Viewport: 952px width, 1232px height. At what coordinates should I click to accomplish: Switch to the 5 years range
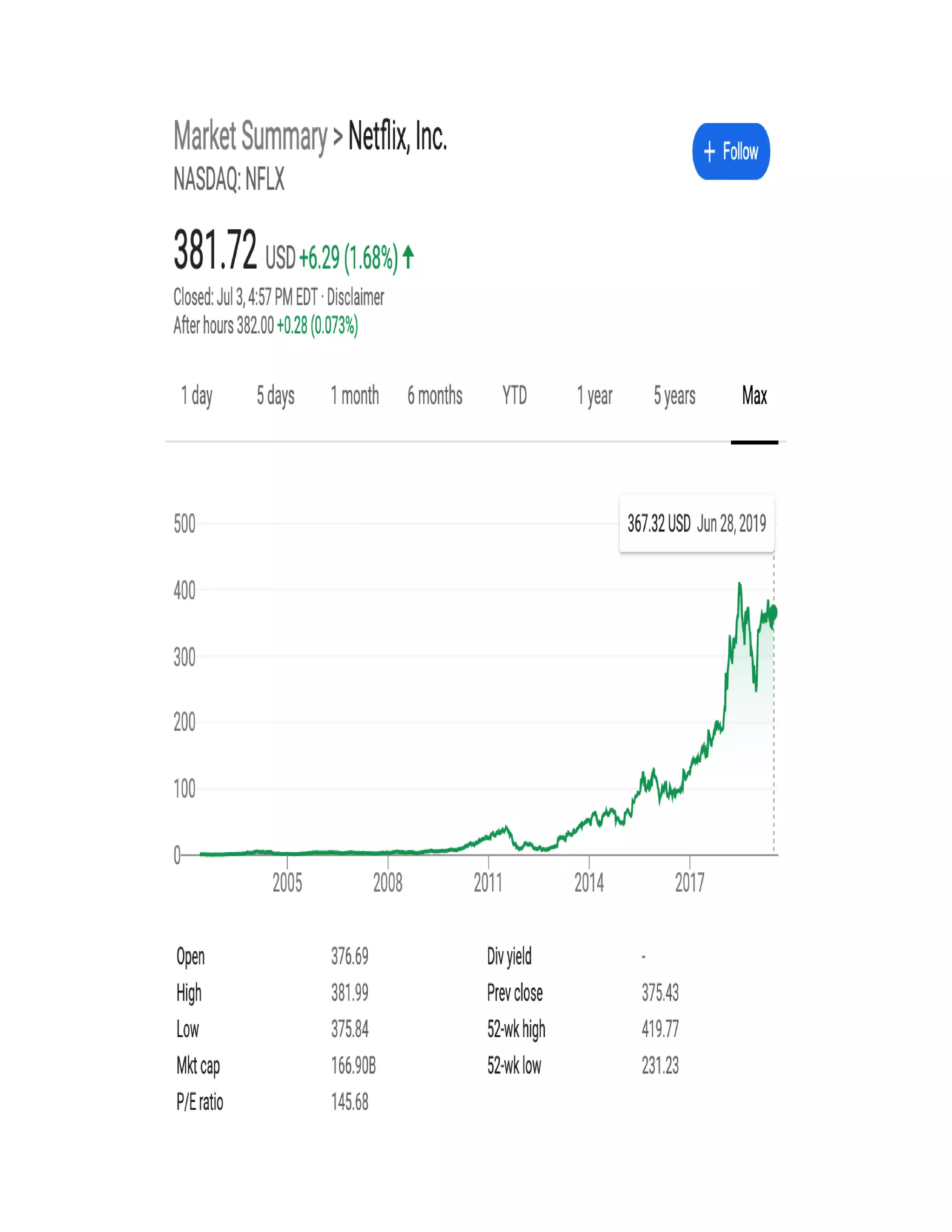[x=674, y=396]
